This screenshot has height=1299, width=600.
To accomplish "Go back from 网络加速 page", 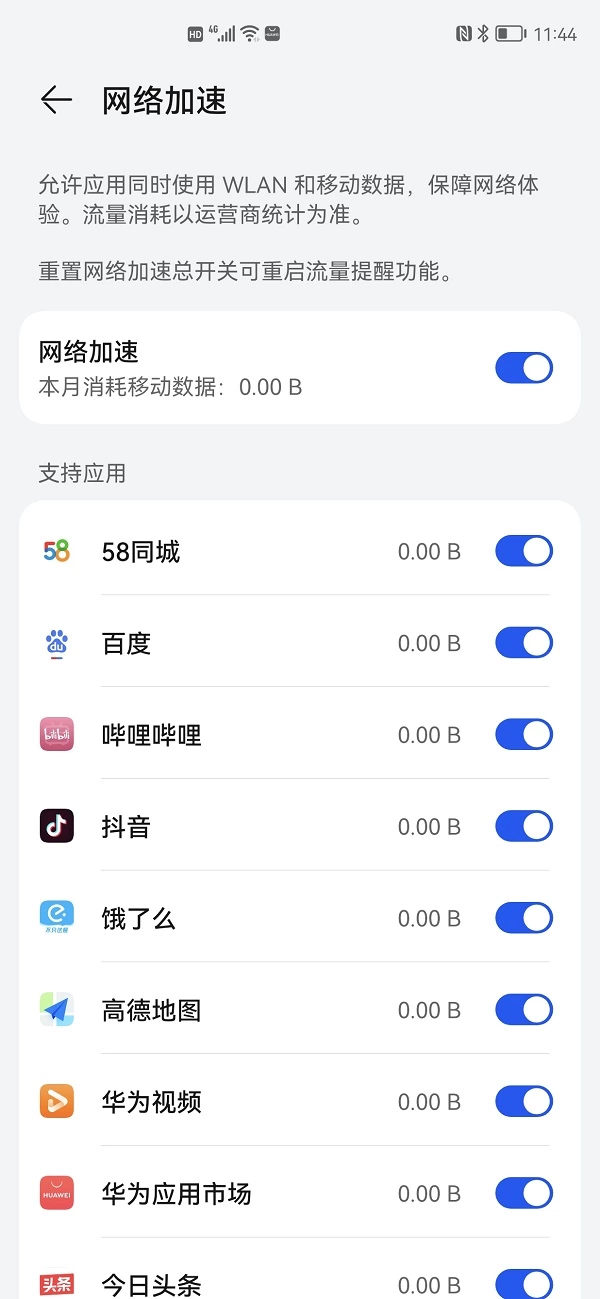I will pos(56,100).
